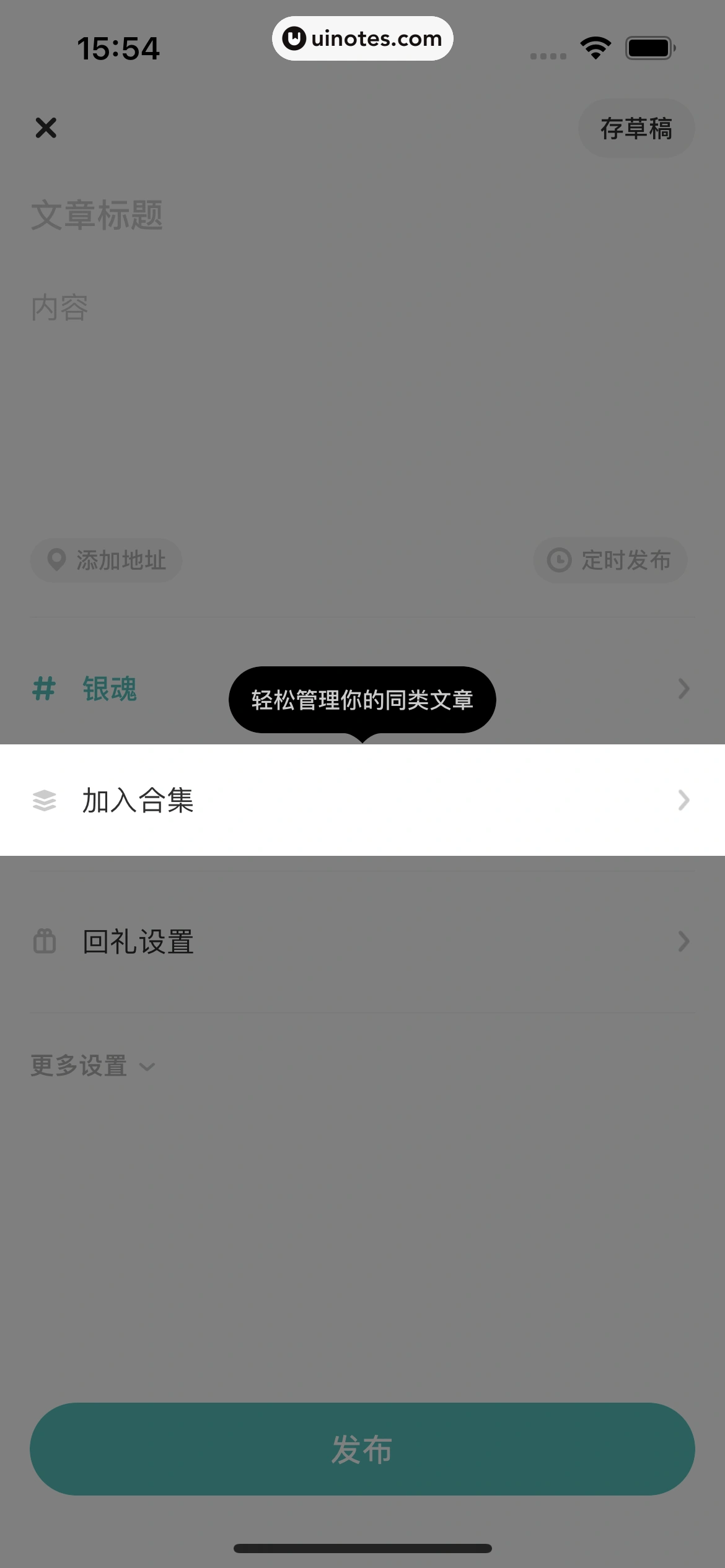Click the 存草稿 draft button

pyautogui.click(x=636, y=128)
